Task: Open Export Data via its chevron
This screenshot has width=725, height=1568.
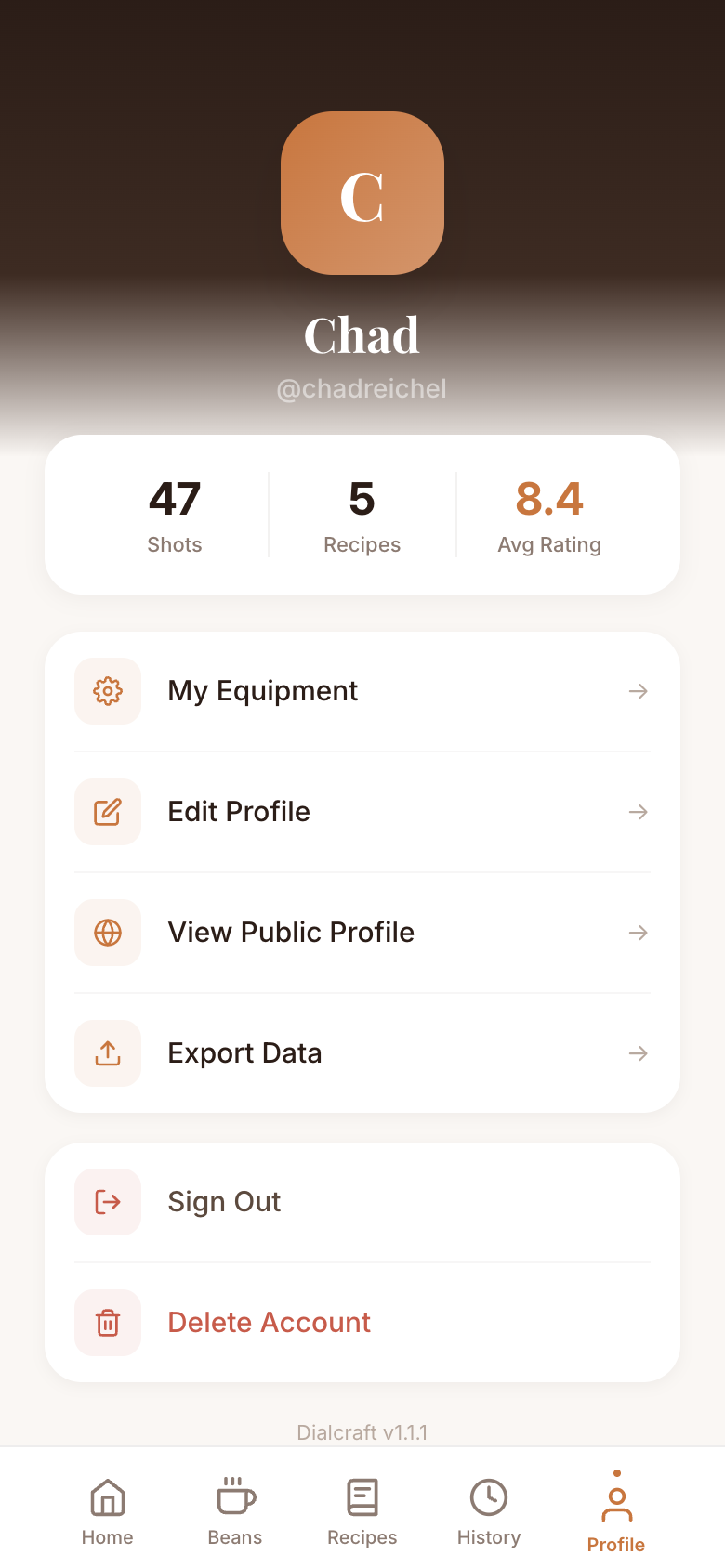Action: 639,1053
